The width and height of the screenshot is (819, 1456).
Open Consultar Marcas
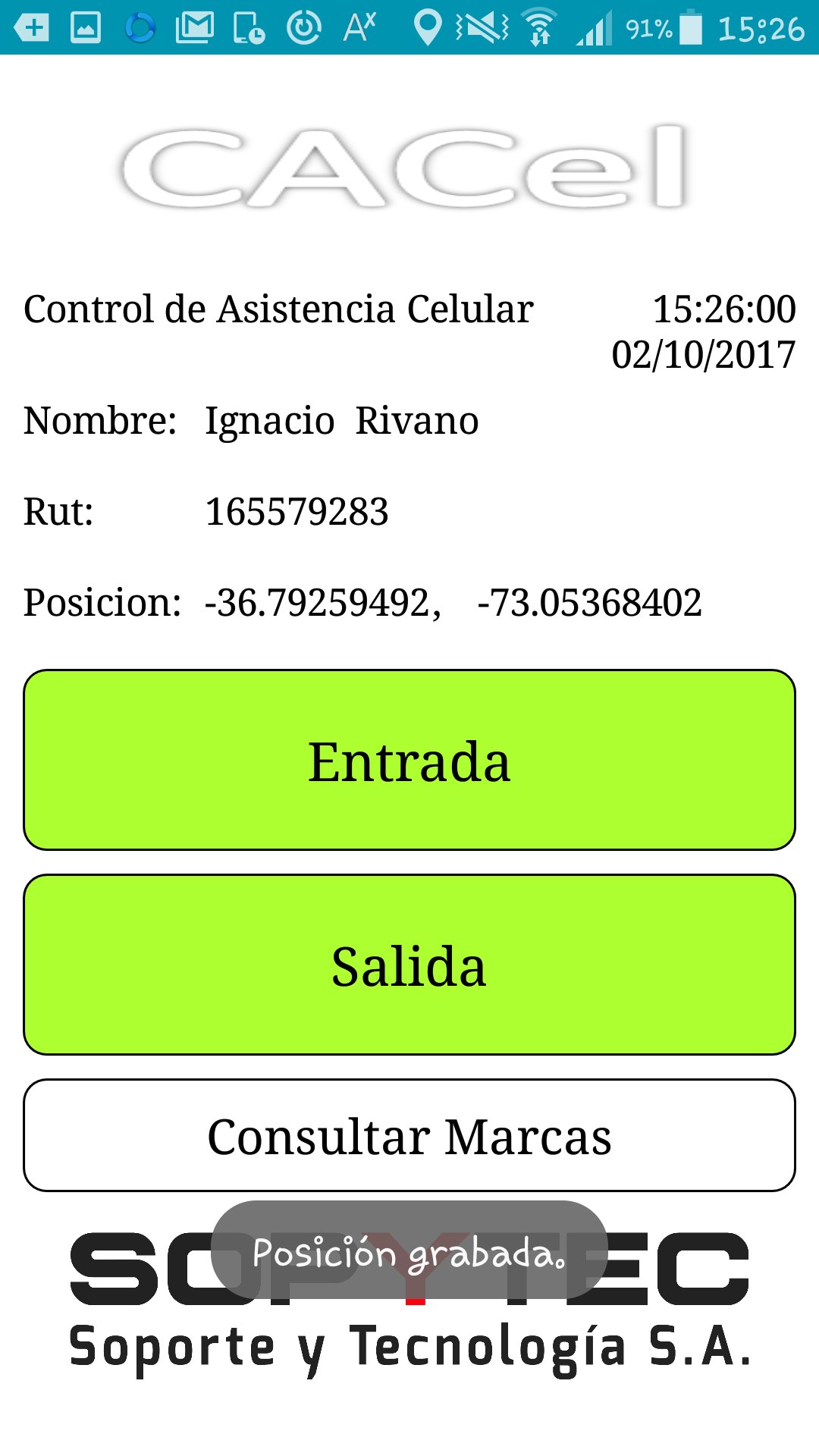tap(409, 1135)
